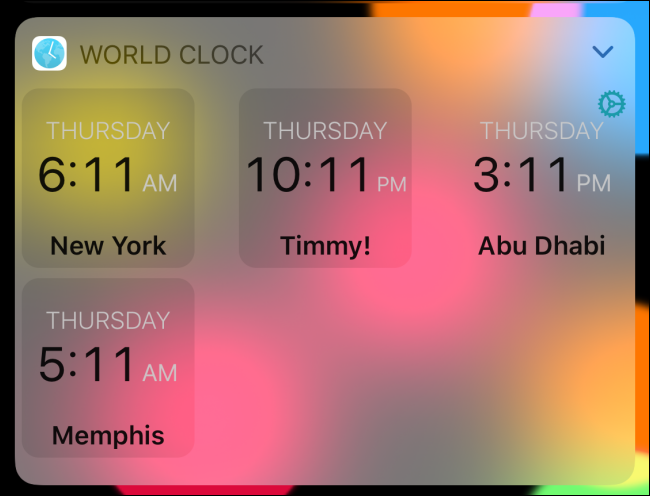
Task: Open the widget settings gear
Action: coord(611,104)
